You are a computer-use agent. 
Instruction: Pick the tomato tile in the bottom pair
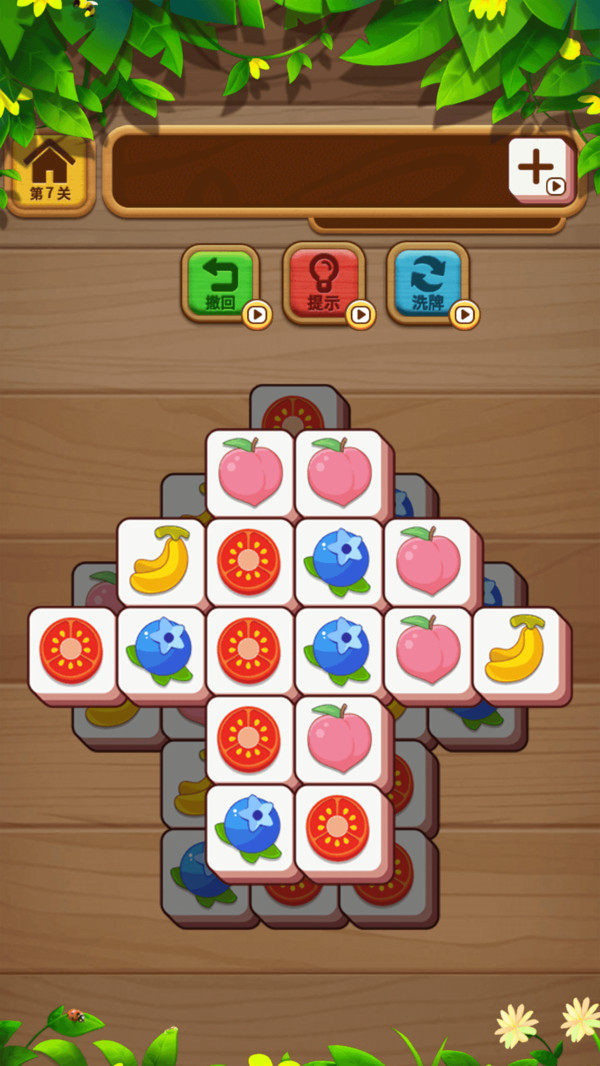(338, 828)
